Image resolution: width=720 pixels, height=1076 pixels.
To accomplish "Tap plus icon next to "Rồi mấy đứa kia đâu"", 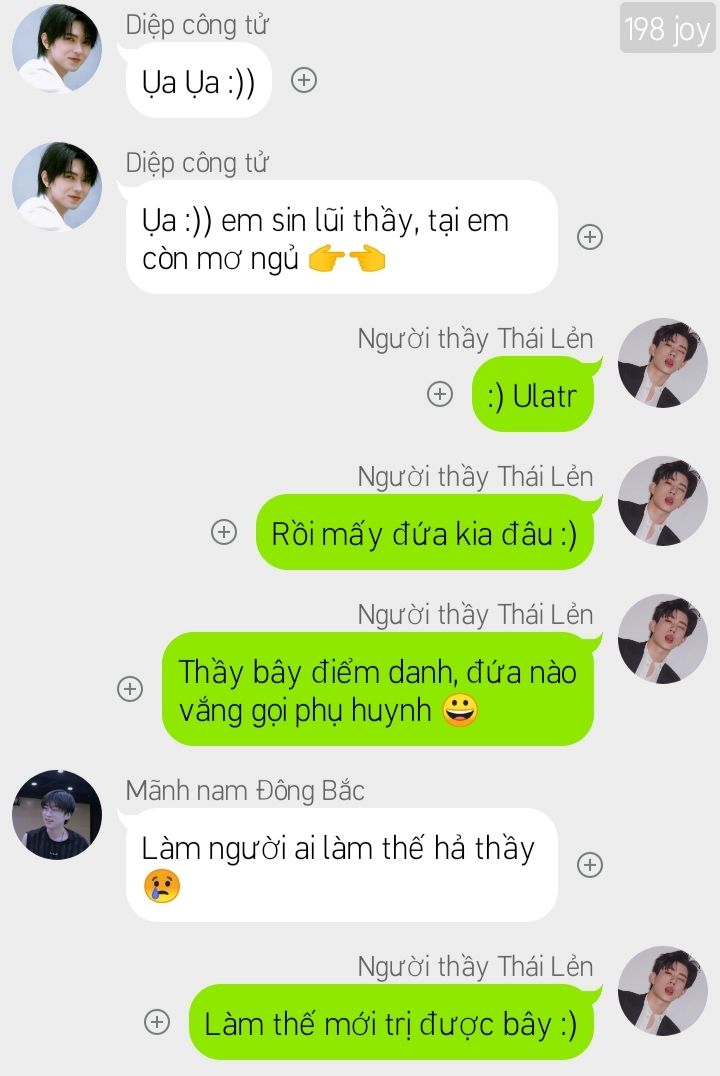I will [224, 532].
